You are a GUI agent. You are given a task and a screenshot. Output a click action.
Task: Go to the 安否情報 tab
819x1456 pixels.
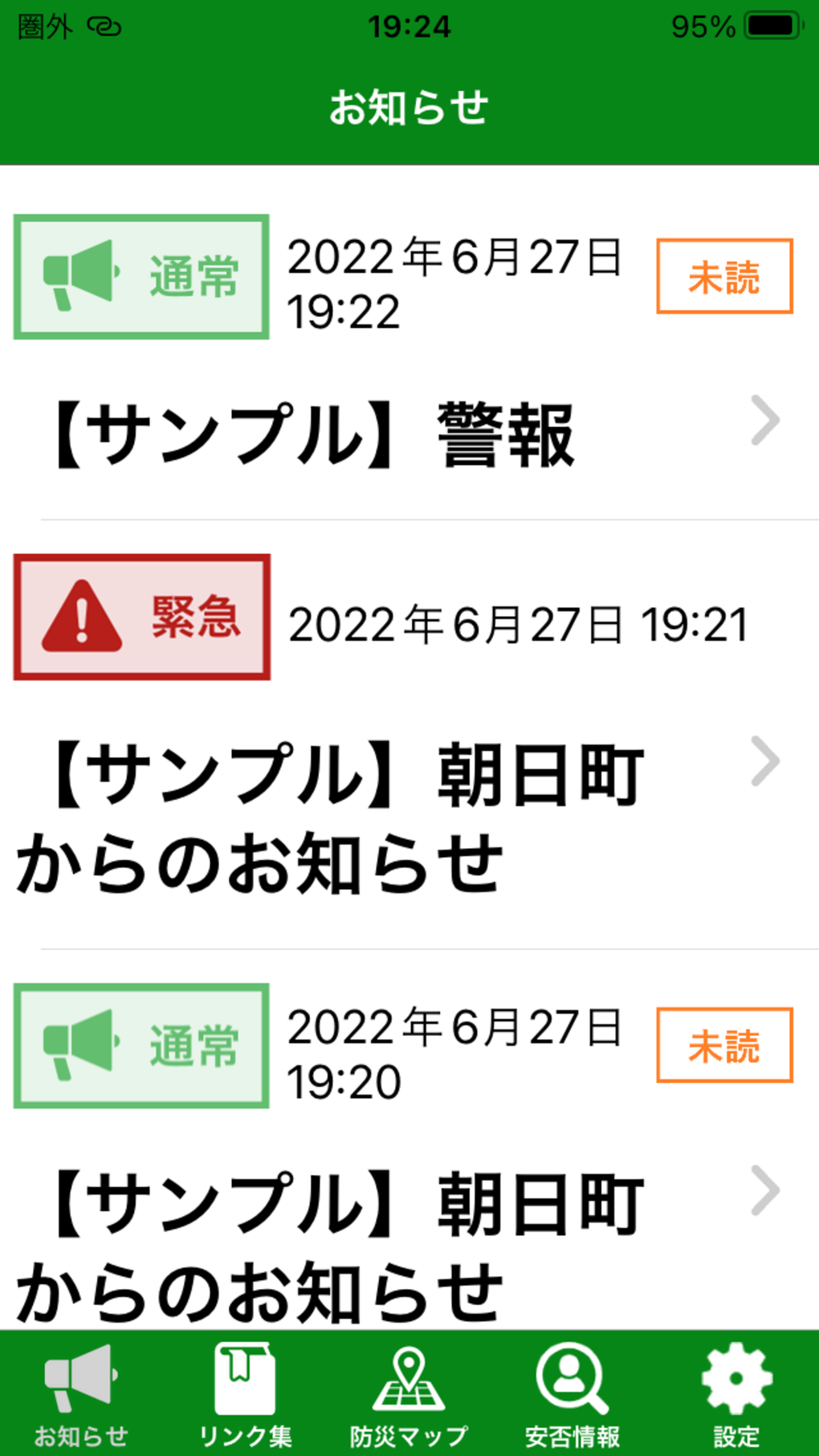tap(572, 1393)
